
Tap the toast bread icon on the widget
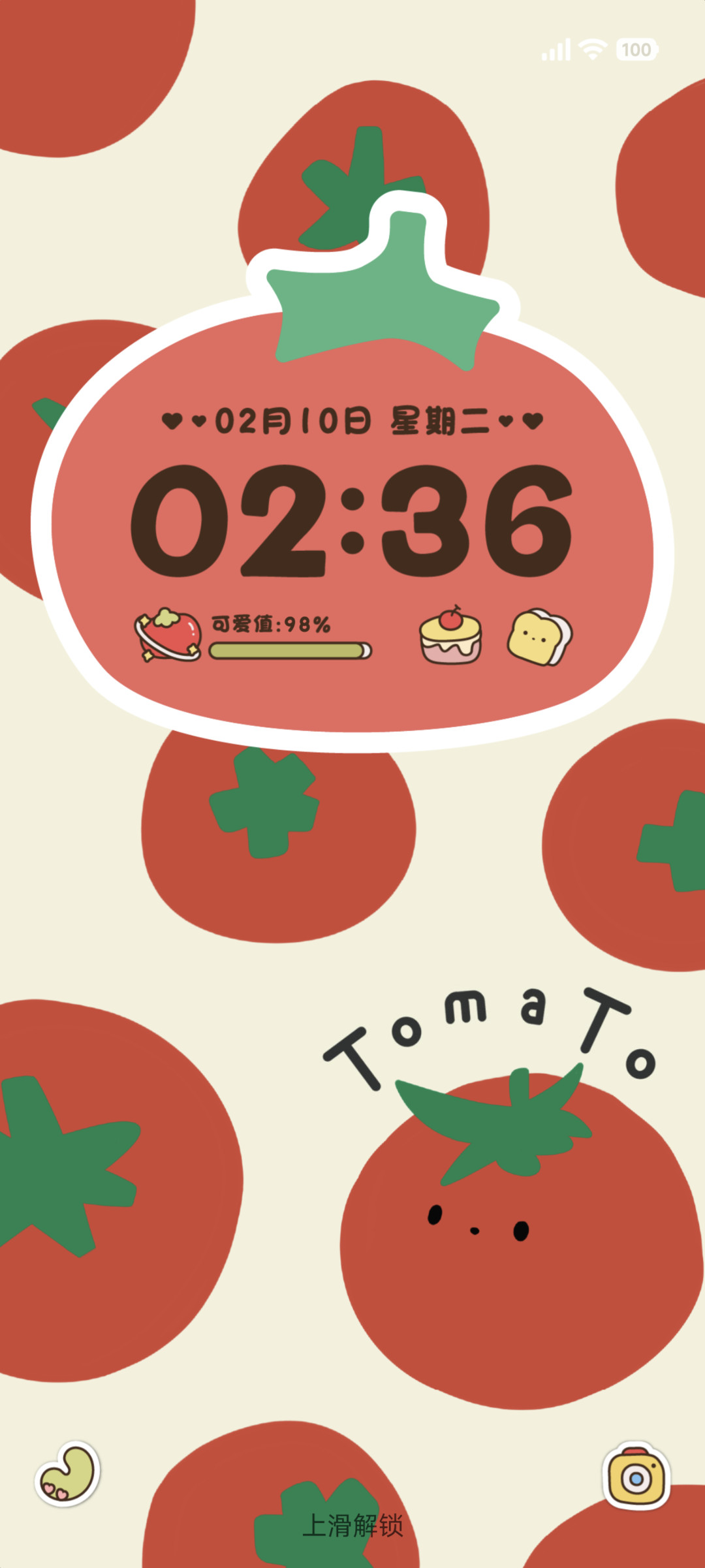coord(540,637)
